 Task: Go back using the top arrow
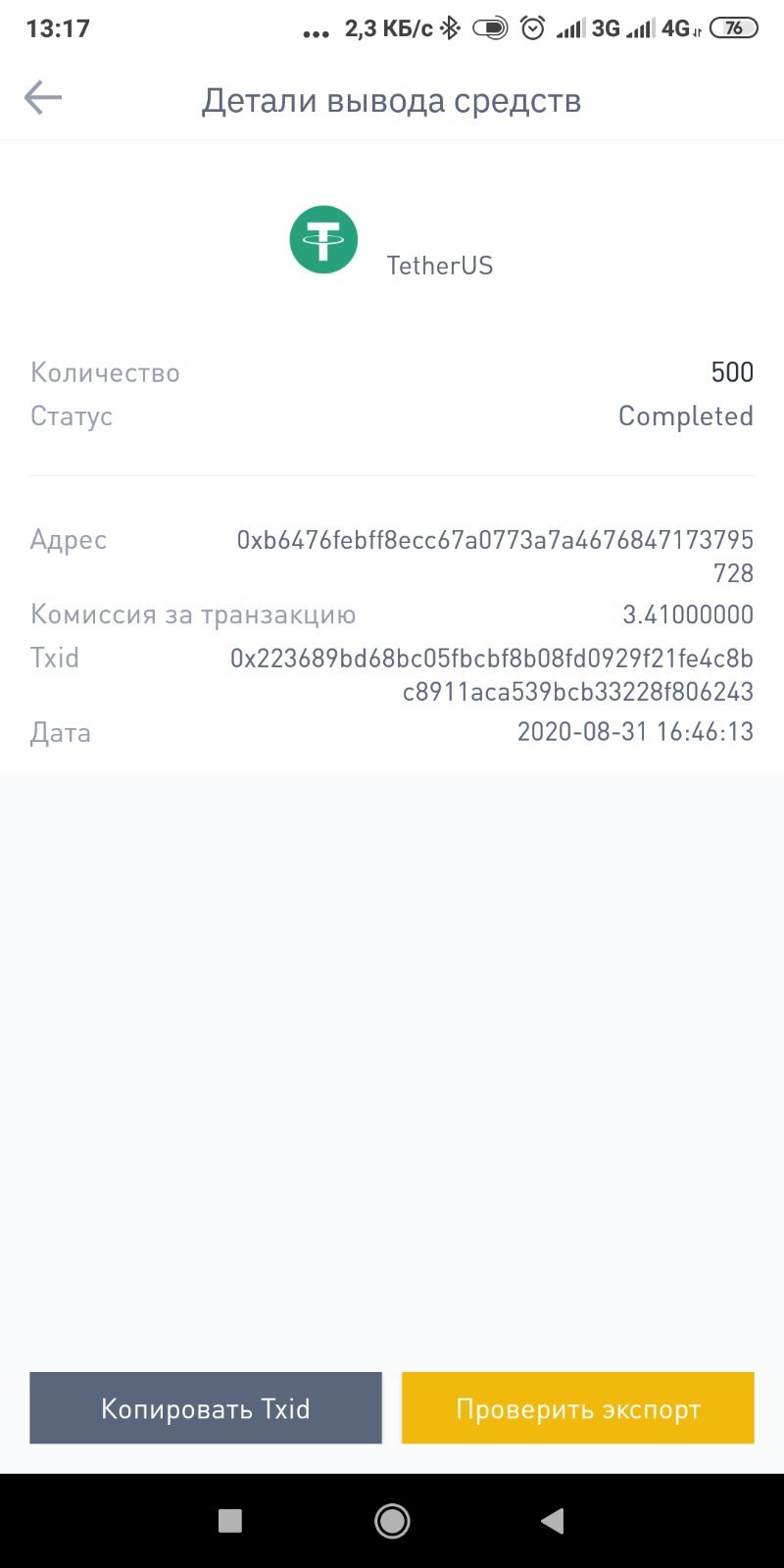(x=43, y=98)
